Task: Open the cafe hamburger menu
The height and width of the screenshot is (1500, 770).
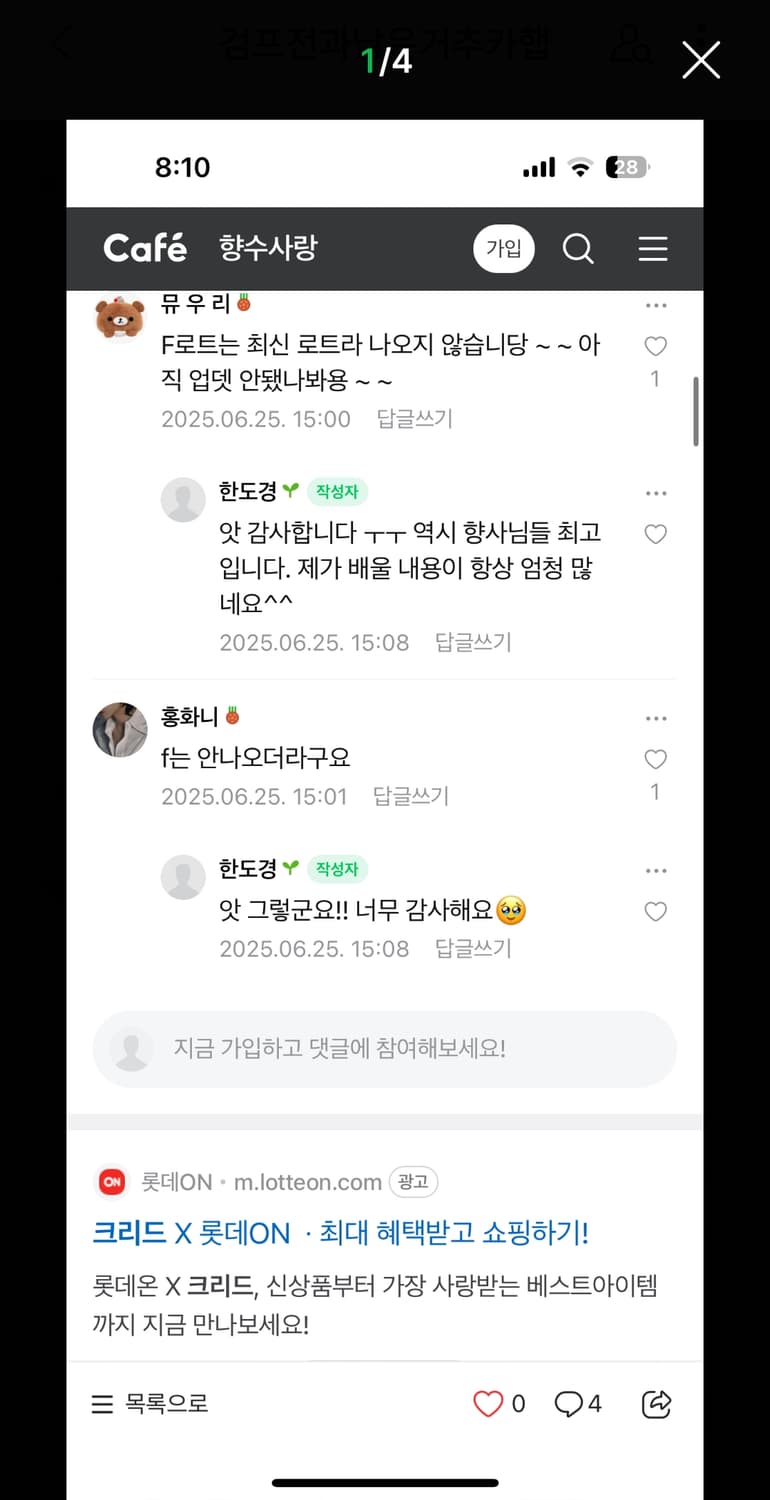Action: click(652, 249)
